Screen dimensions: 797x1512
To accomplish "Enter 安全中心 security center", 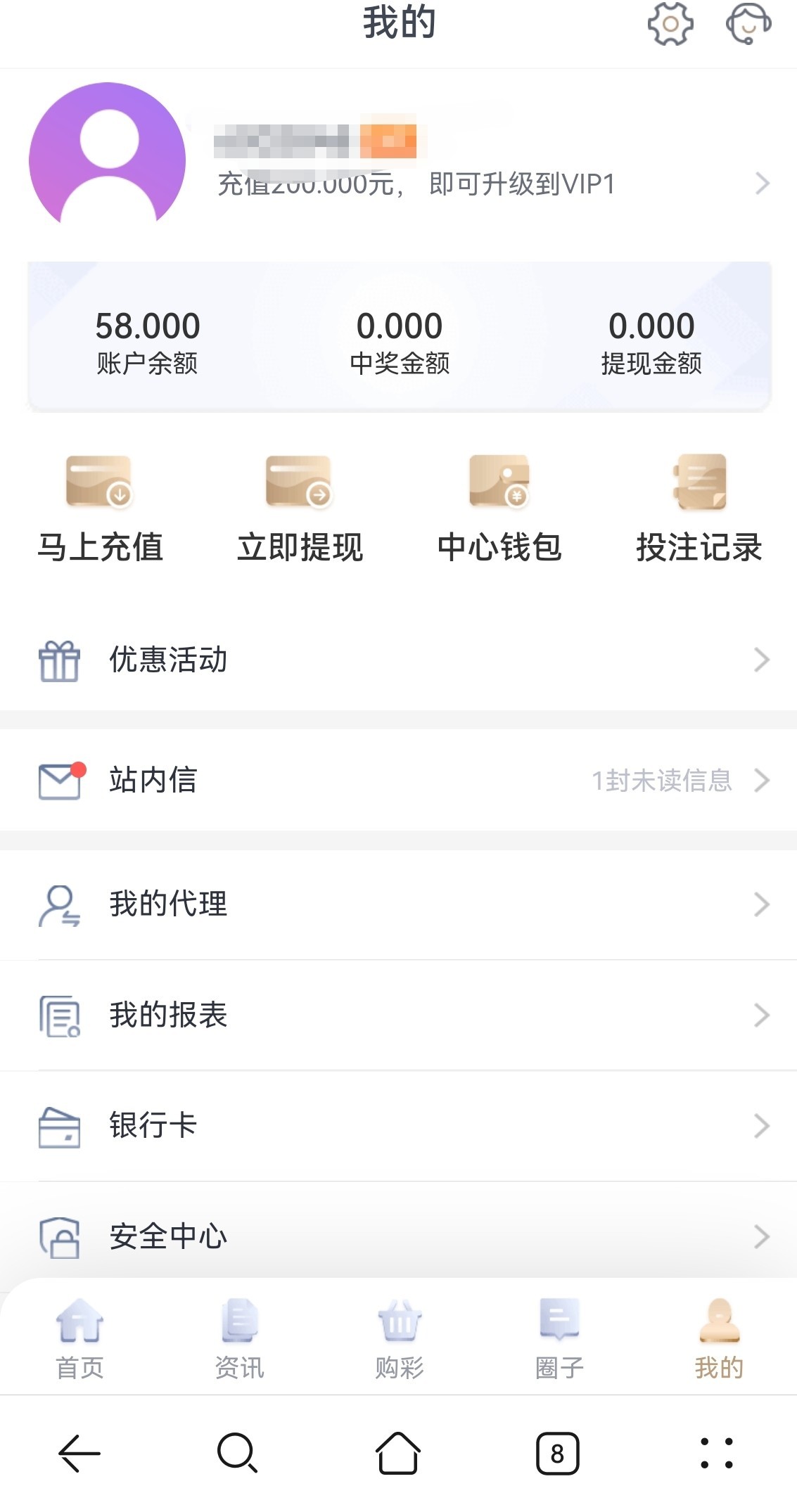I will pyautogui.click(x=398, y=1236).
